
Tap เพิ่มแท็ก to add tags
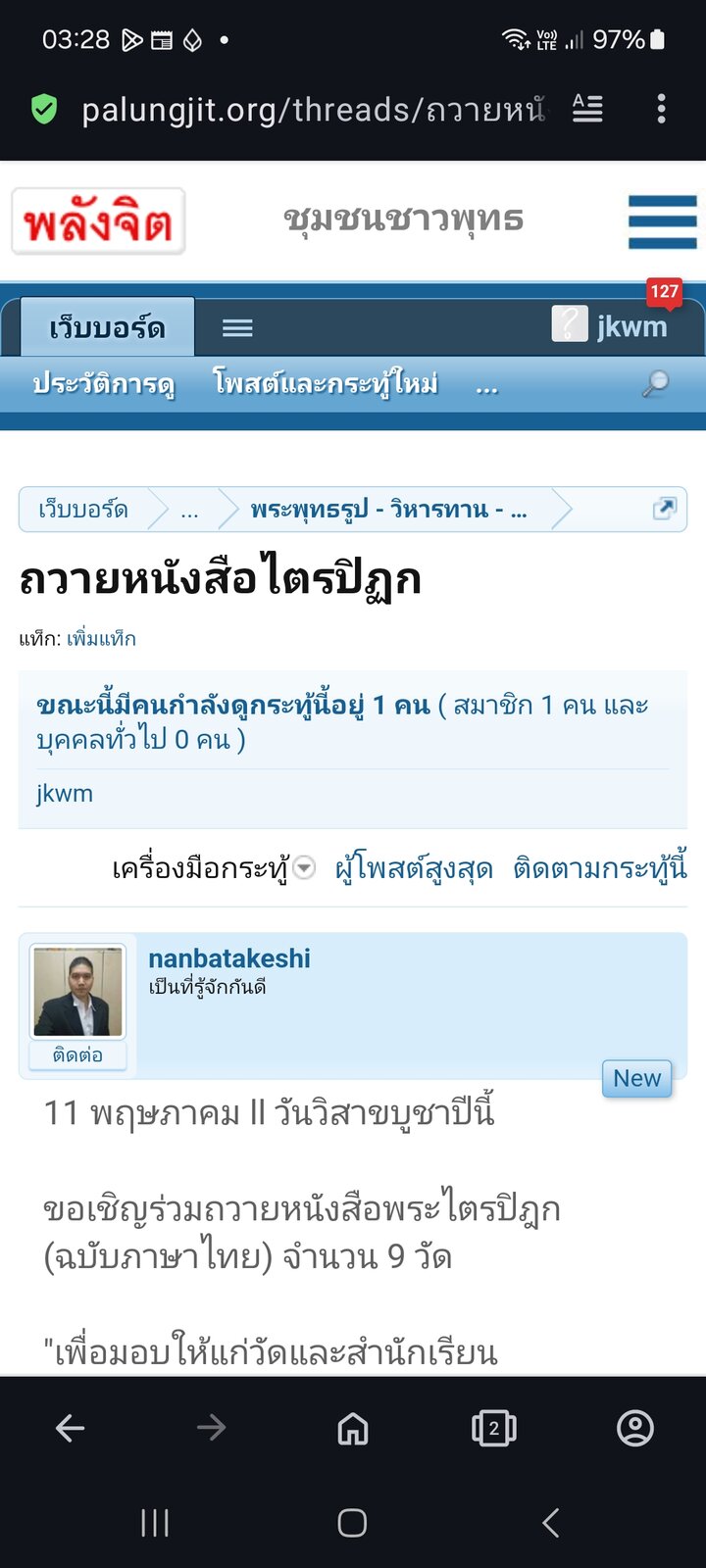101,639
